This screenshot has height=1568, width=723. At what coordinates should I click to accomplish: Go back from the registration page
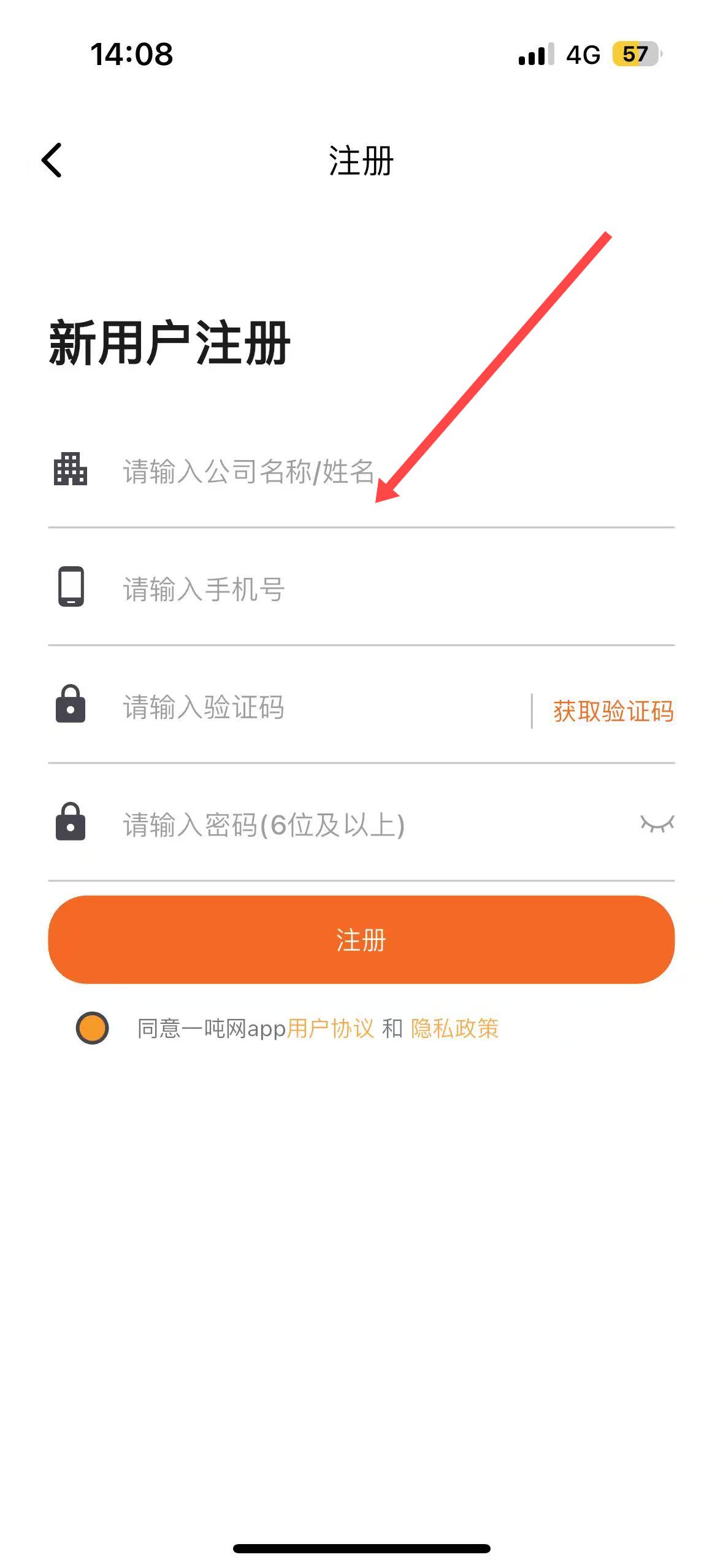pos(52,160)
